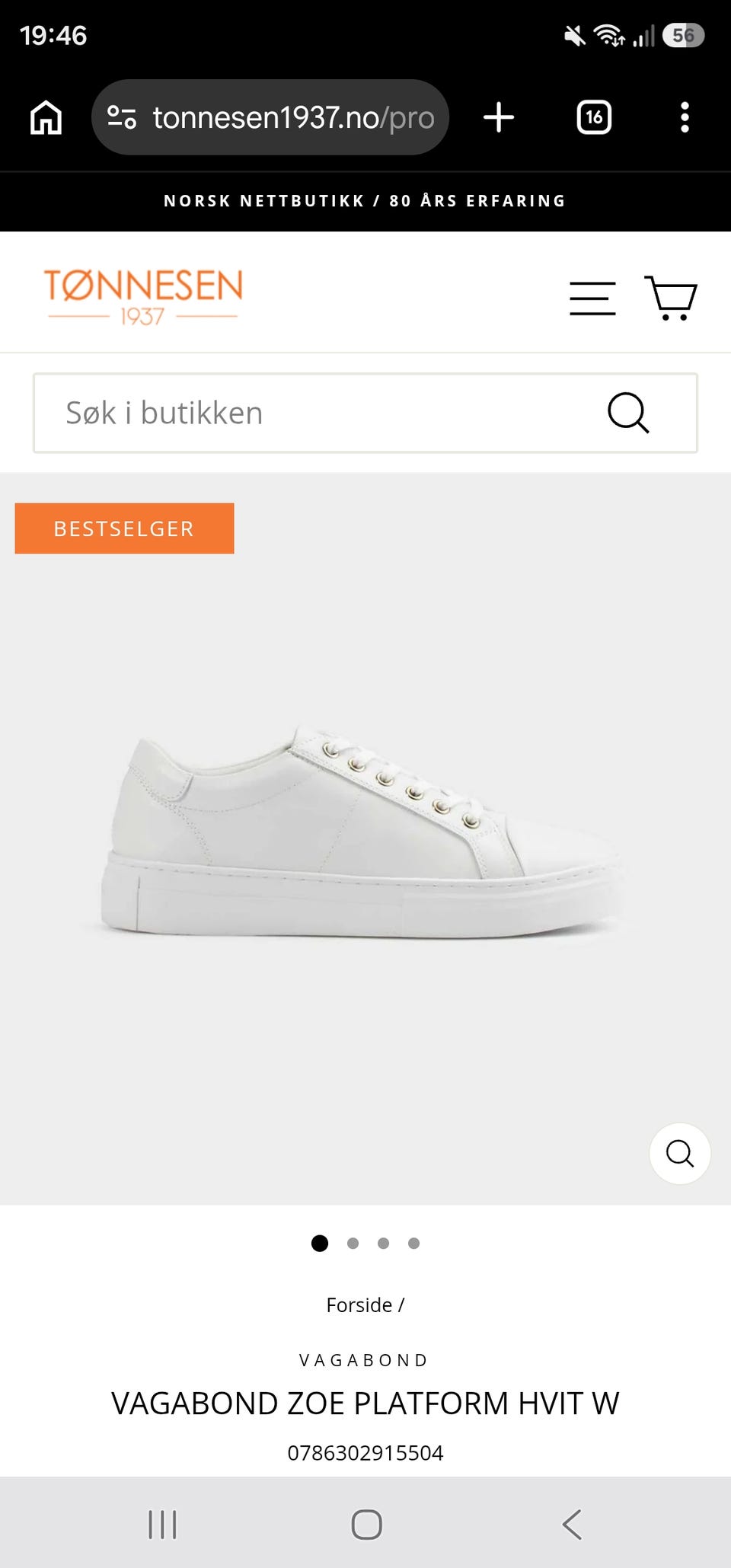Open the Vagabond brand link

[365, 1360]
